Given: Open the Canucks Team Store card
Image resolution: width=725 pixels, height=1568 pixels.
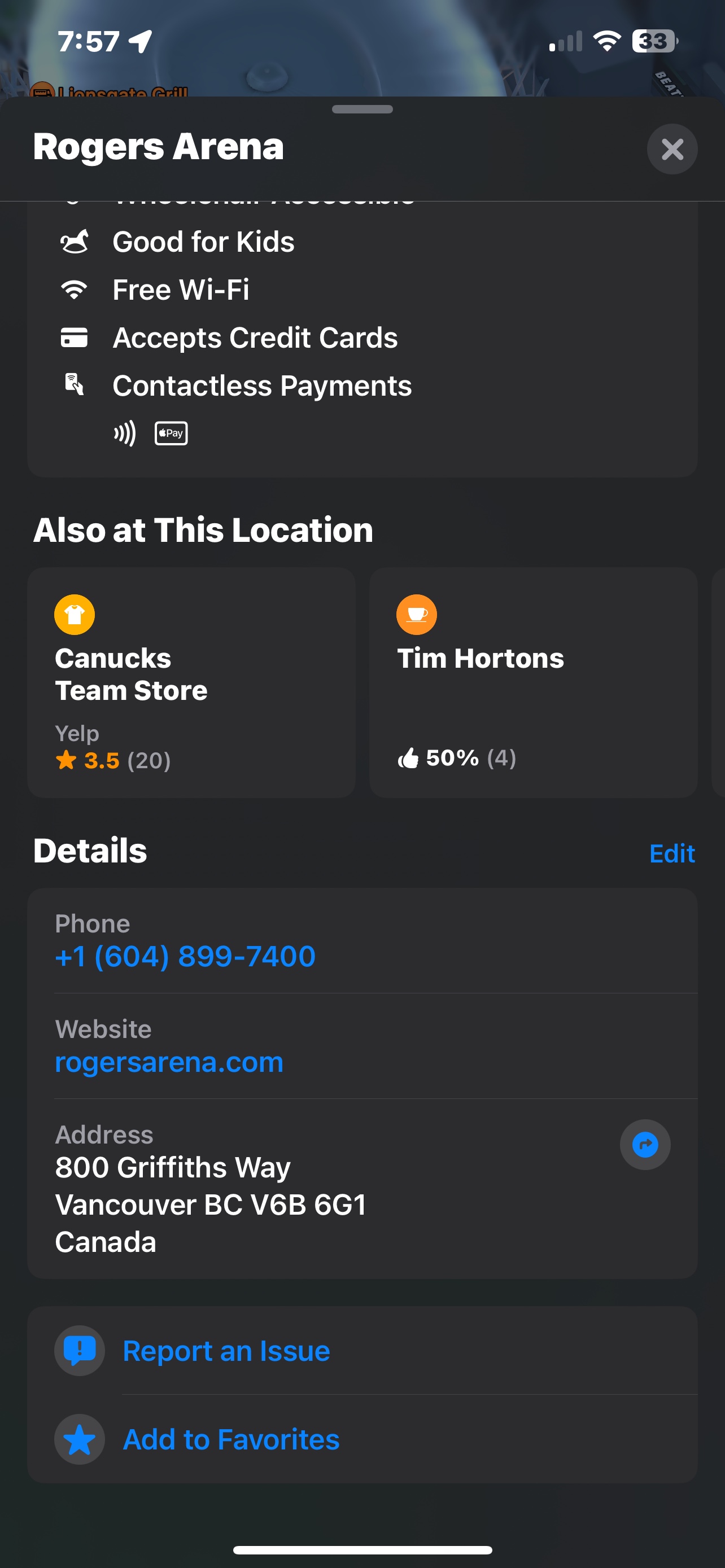Looking at the screenshot, I should 191,682.
